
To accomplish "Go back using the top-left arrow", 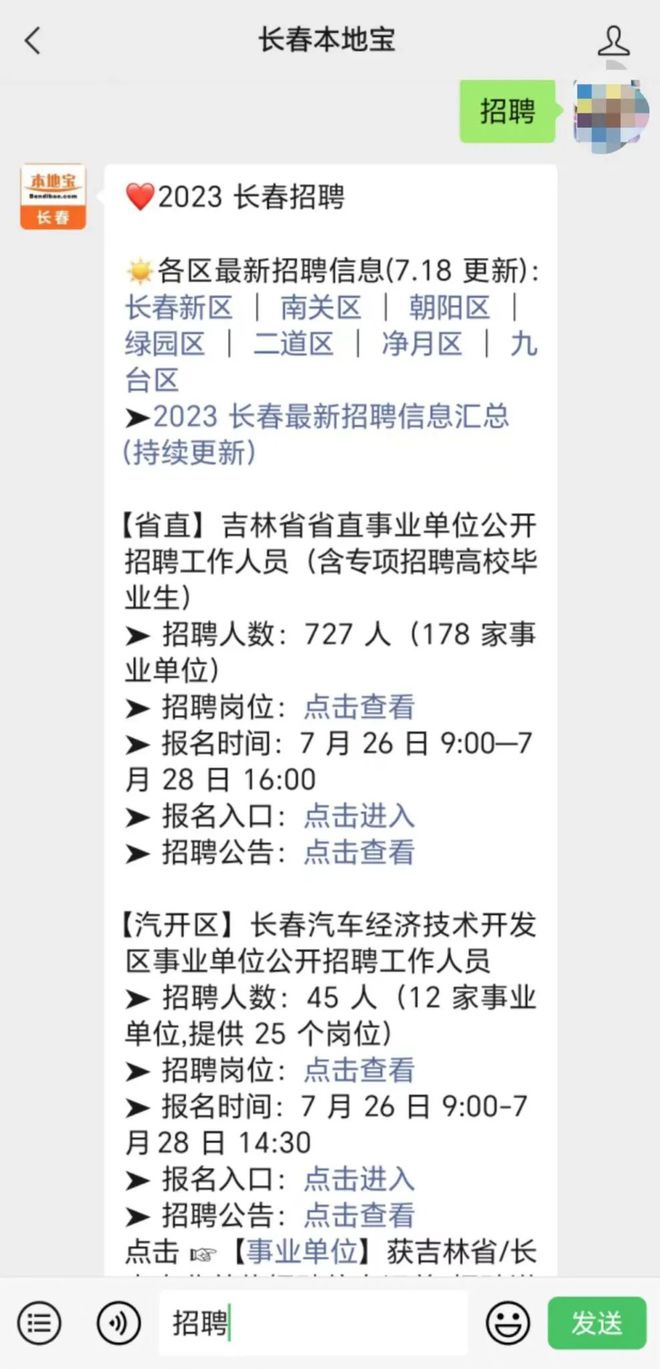I will click(33, 41).
